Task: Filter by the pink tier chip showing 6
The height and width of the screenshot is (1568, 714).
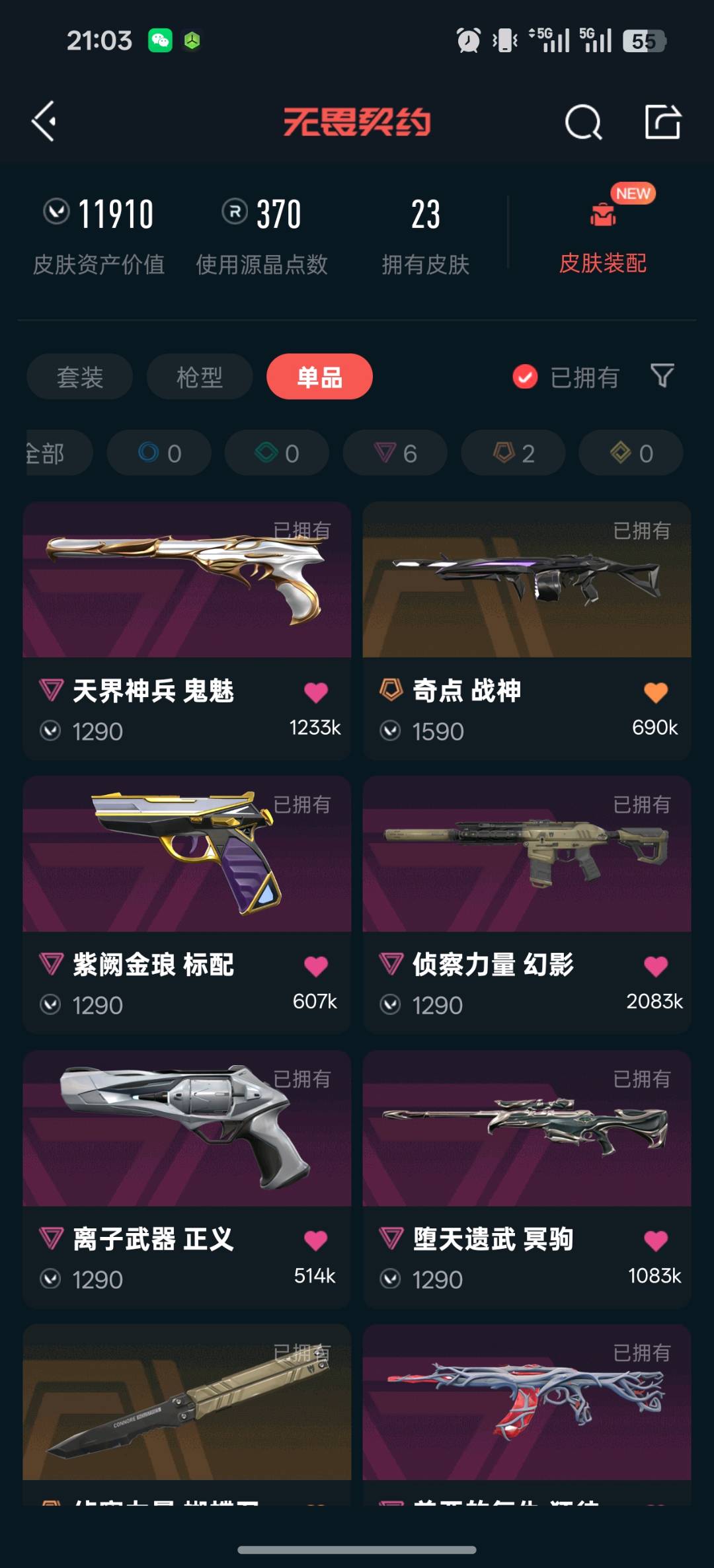Action: (395, 453)
